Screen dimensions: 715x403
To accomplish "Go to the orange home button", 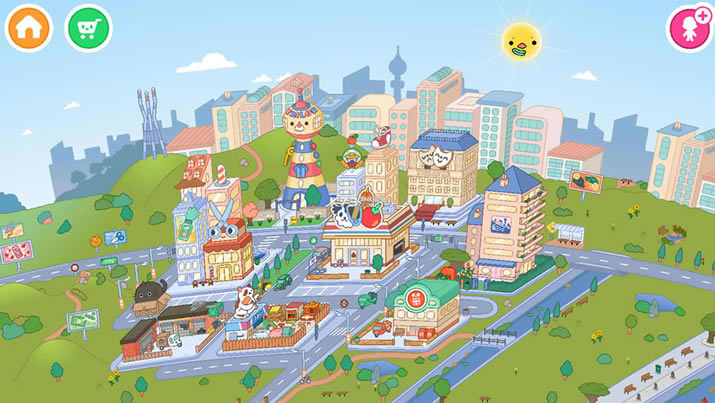I will (x=29, y=28).
